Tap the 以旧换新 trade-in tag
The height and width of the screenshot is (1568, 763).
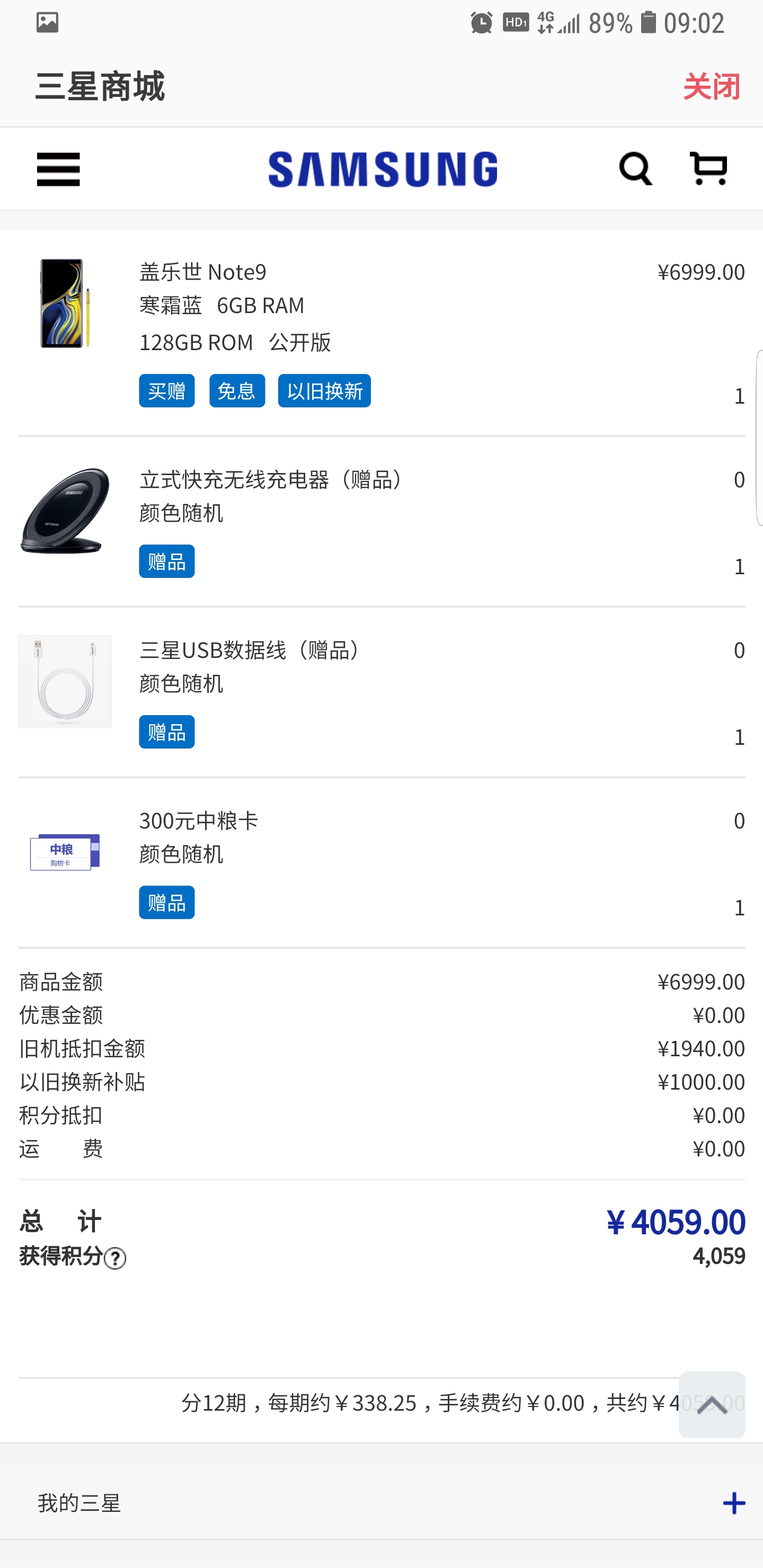(324, 391)
